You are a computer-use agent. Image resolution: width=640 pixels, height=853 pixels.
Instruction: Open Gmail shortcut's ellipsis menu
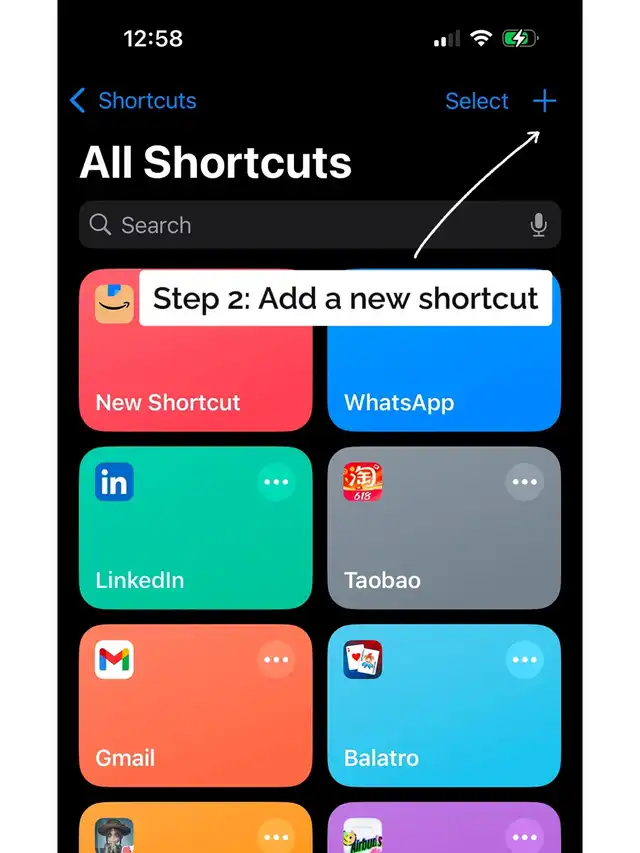276,659
